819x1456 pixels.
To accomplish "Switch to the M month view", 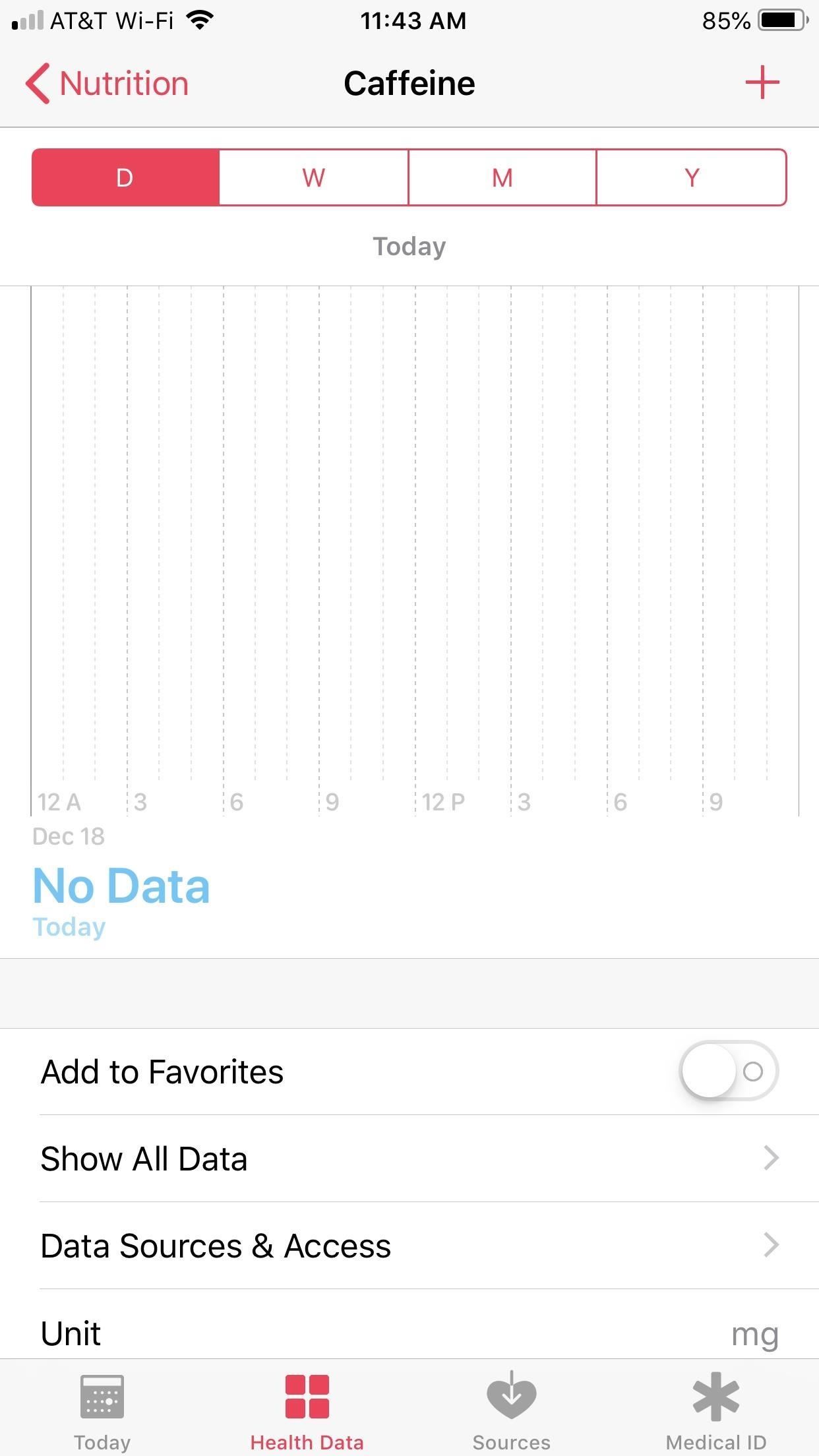I will (x=502, y=178).
